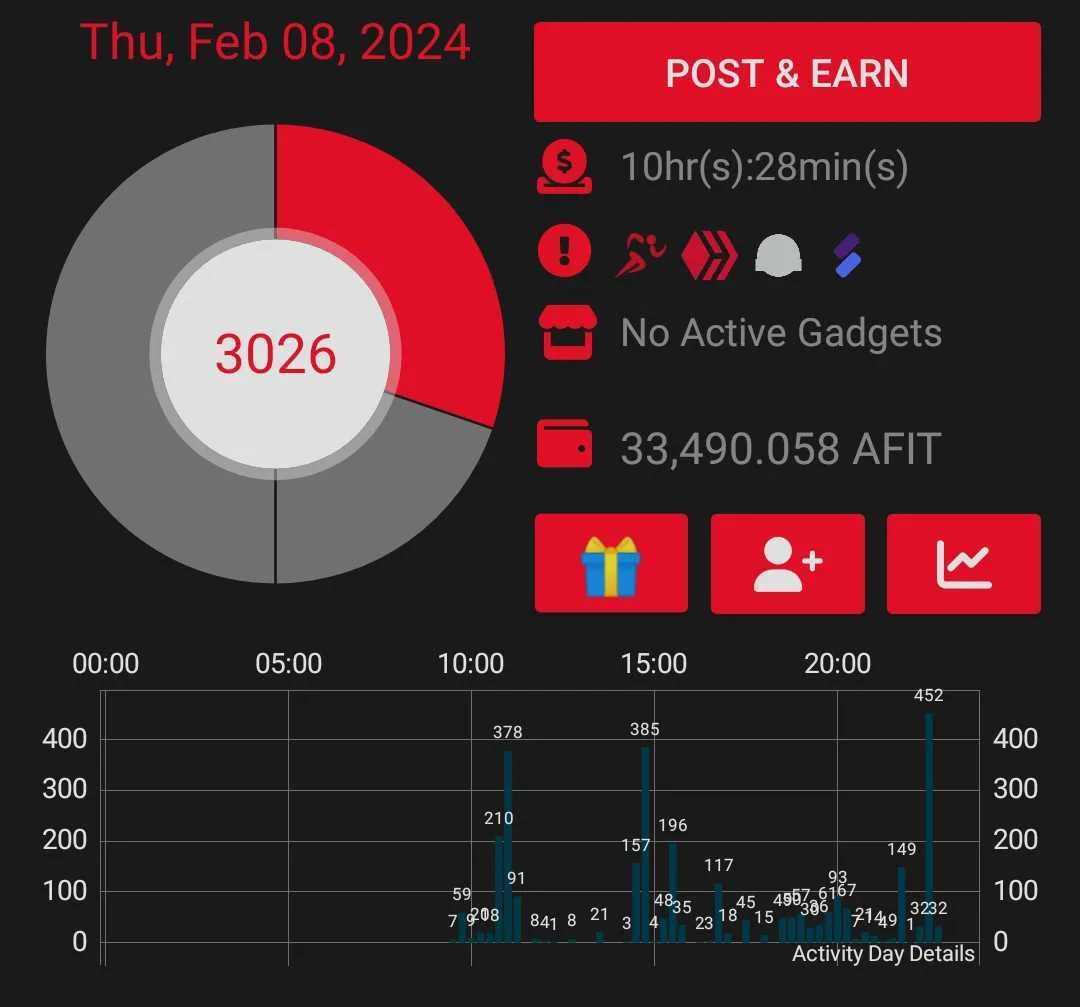Tap the add friend referral button

click(787, 564)
